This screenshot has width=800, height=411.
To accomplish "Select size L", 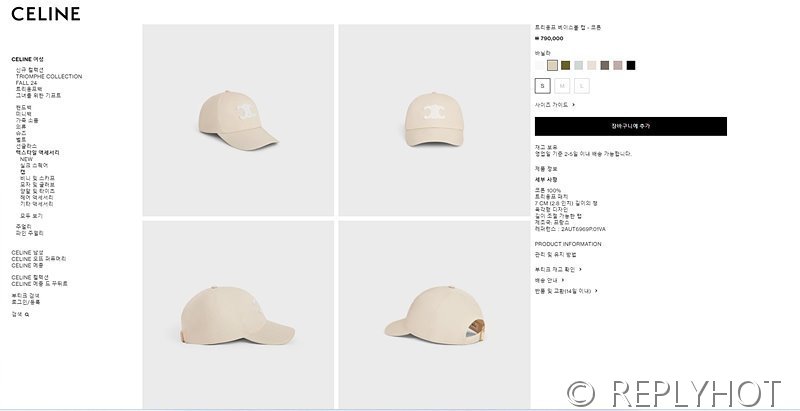I will pos(580,87).
